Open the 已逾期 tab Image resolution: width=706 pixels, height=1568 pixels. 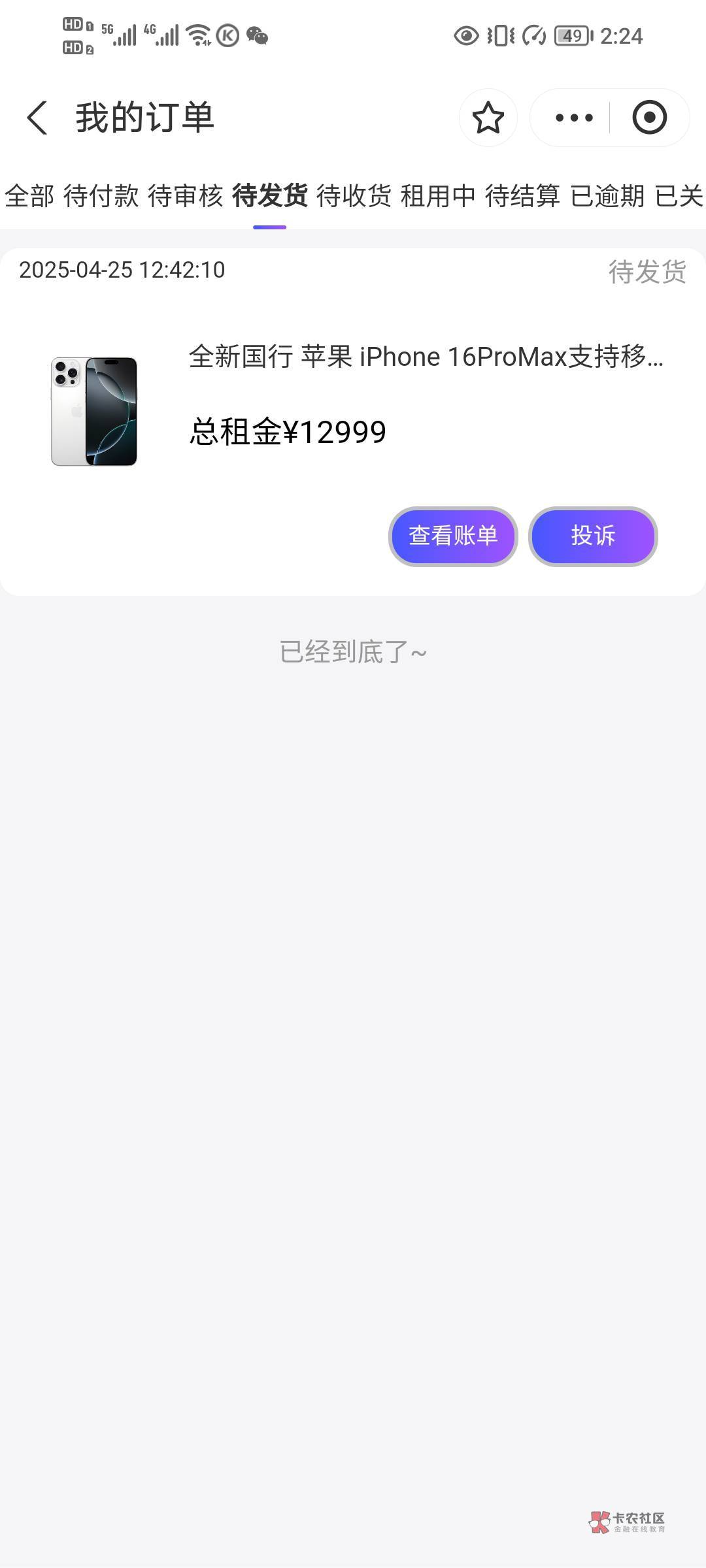[607, 196]
